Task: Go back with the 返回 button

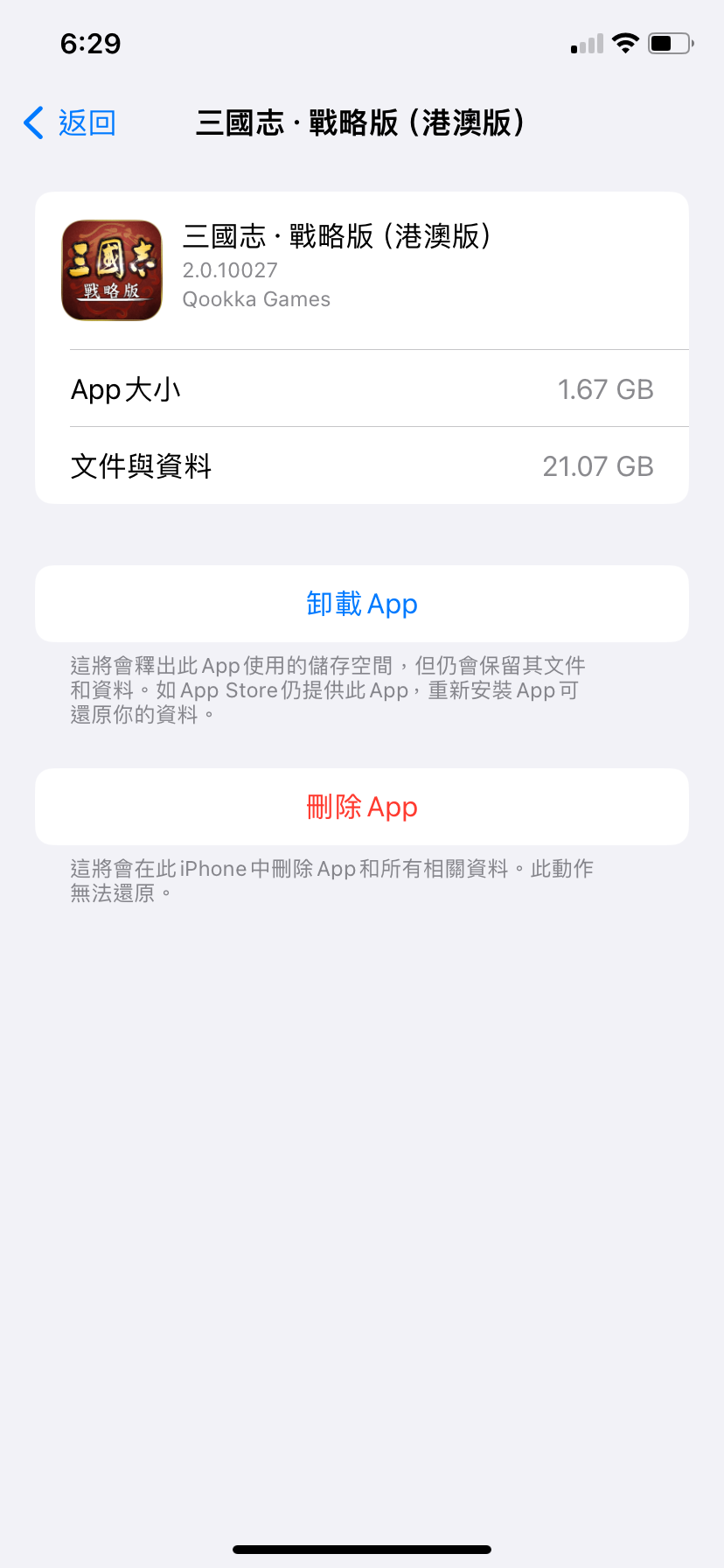Action: click(70, 123)
